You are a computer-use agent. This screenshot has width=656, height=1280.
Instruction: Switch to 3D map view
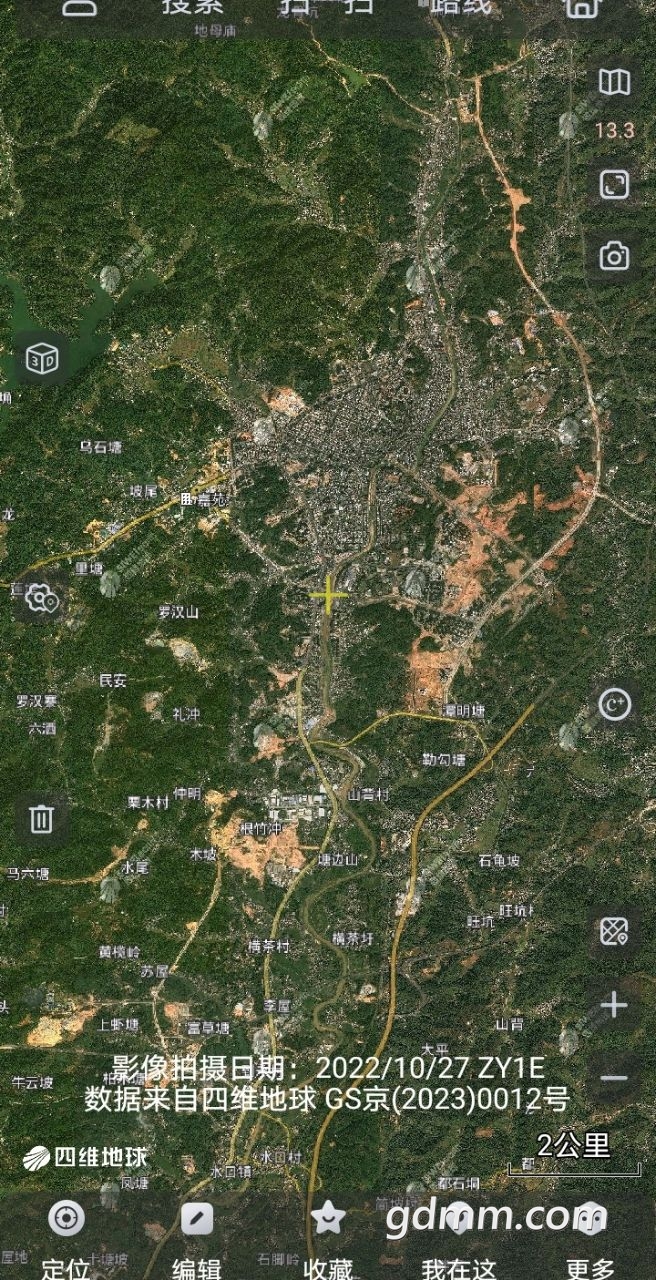coord(41,359)
